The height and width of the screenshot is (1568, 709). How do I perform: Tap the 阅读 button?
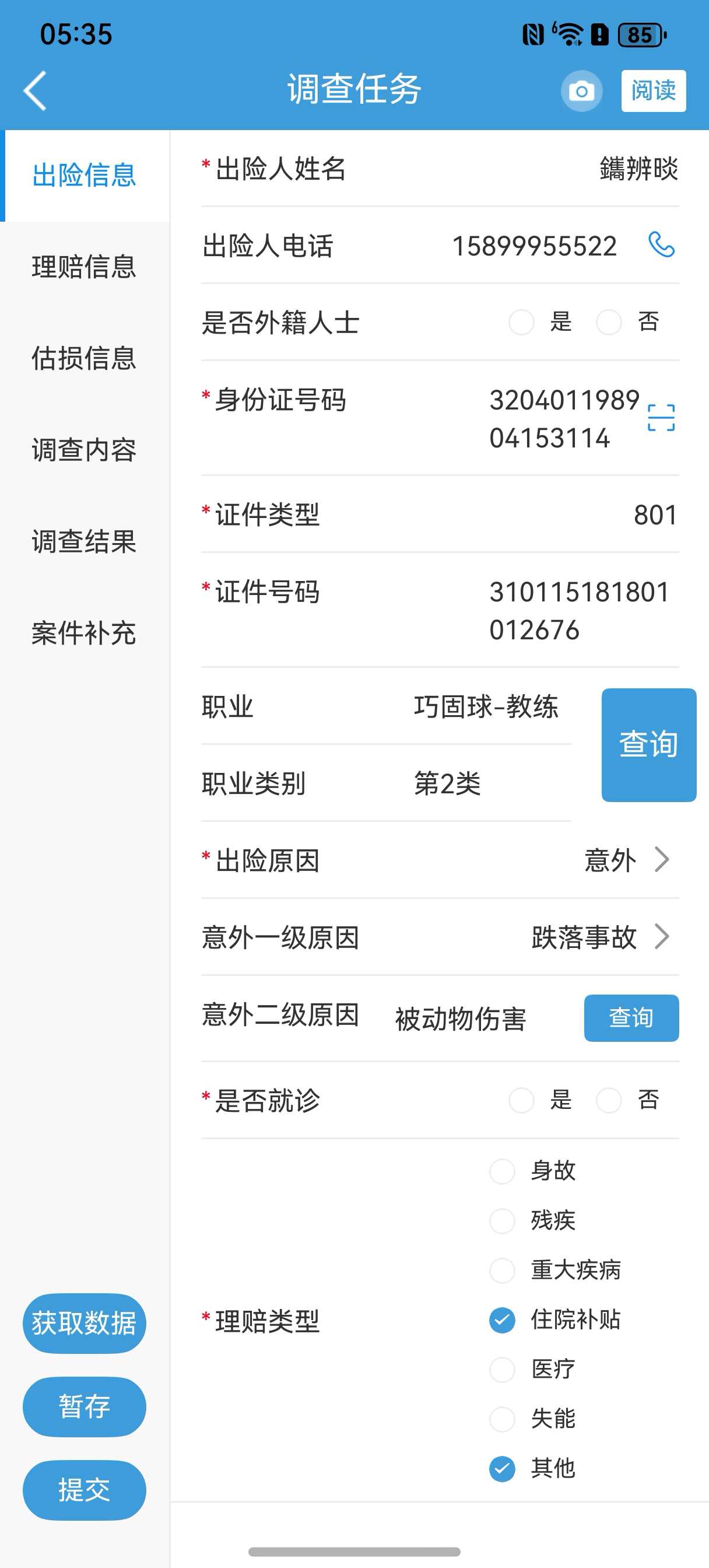pyautogui.click(x=653, y=90)
